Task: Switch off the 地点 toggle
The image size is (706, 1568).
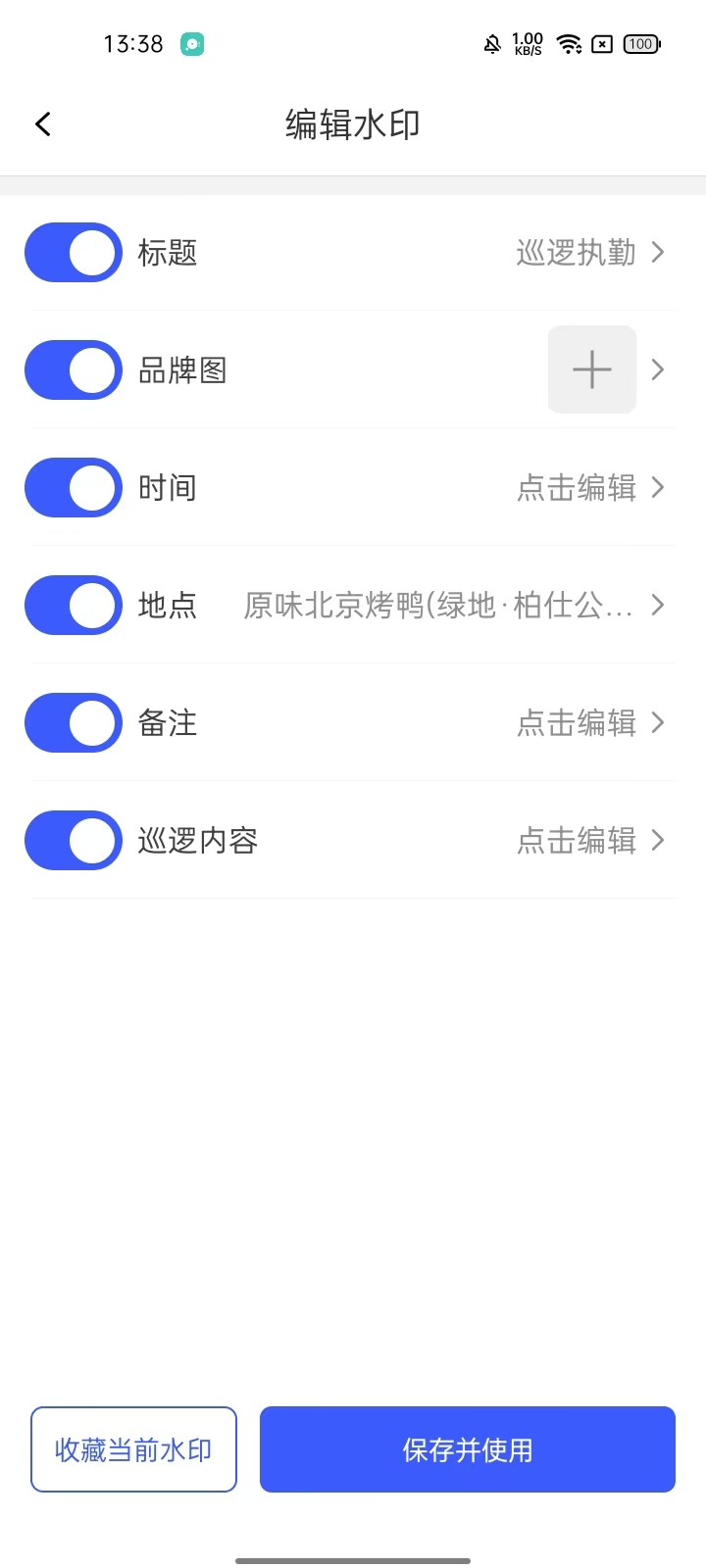Action: tap(74, 606)
